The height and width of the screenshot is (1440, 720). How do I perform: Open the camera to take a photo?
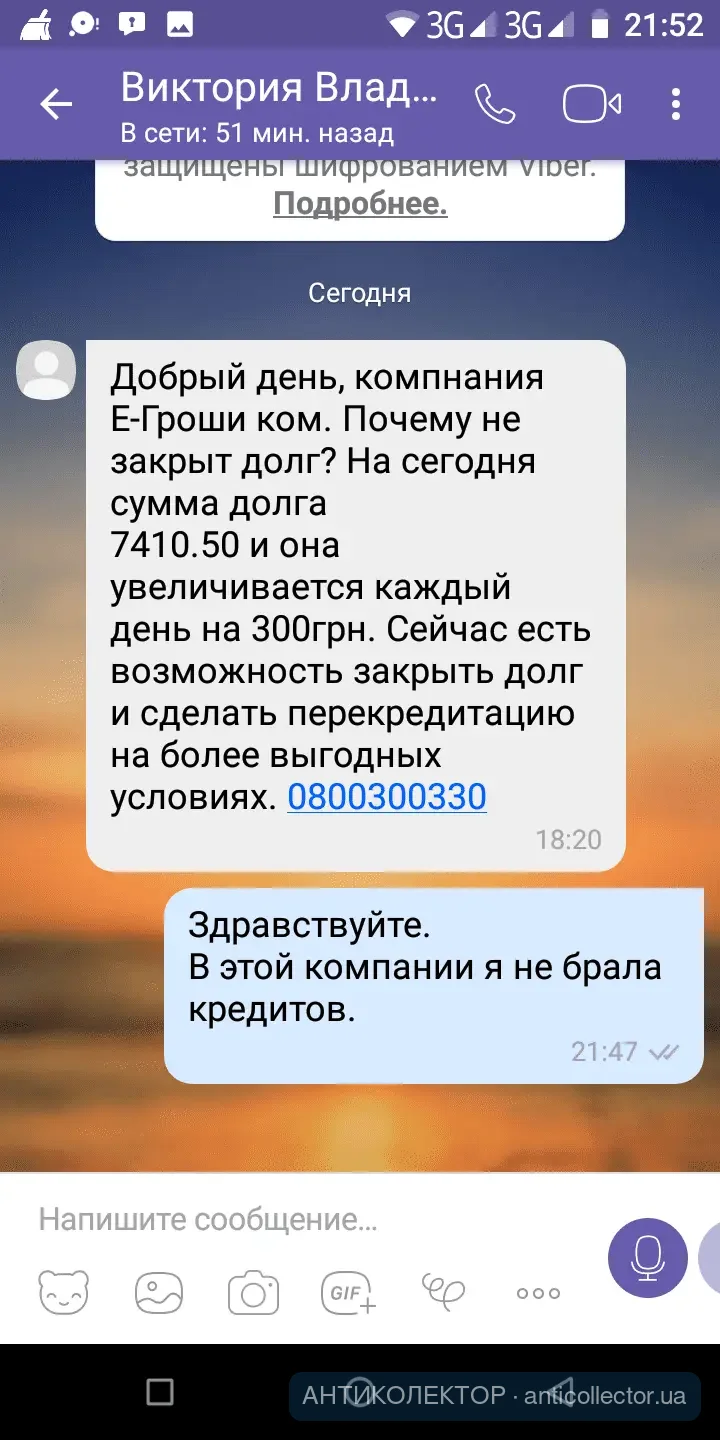point(253,1292)
